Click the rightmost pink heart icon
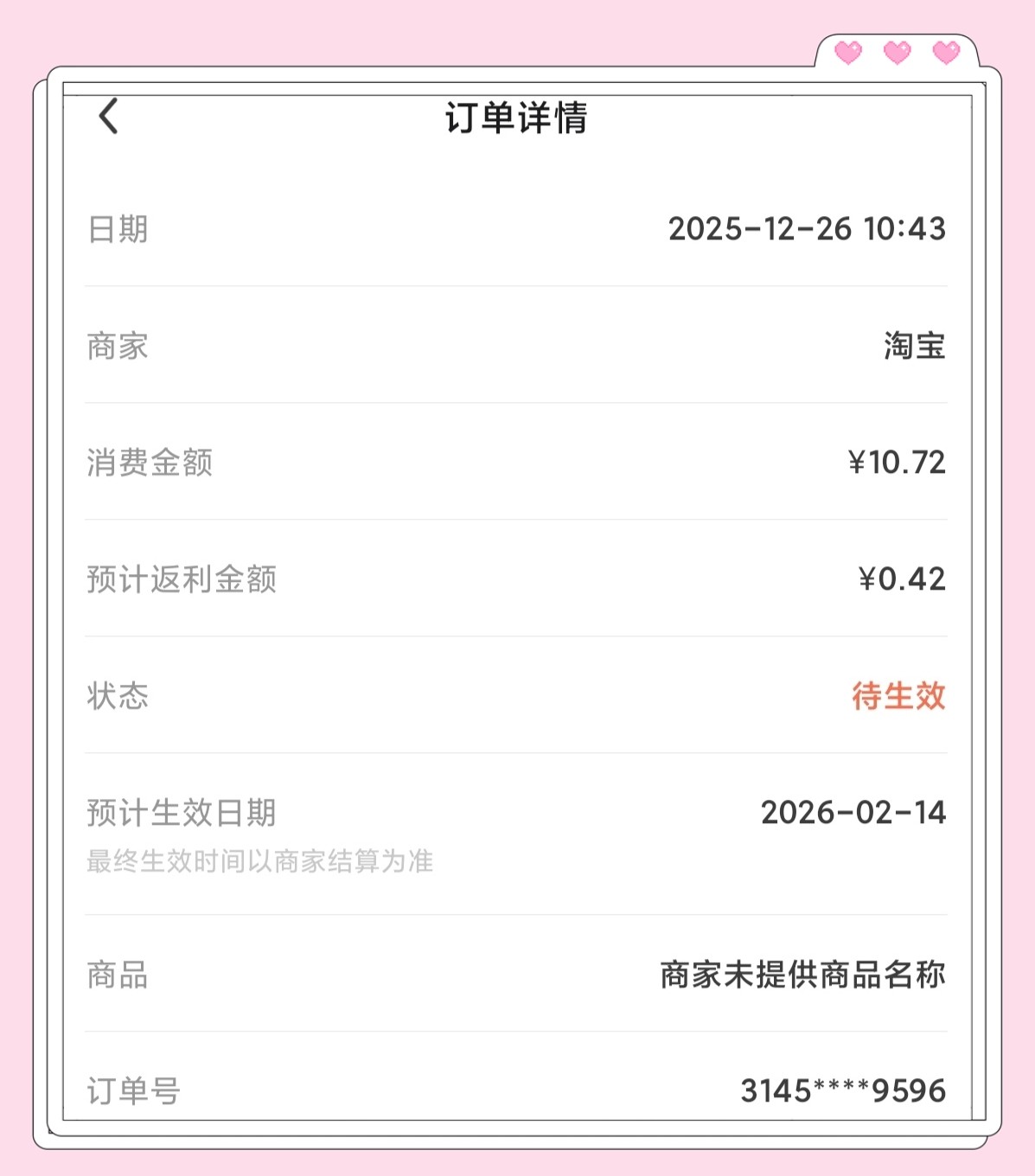The height and width of the screenshot is (1176, 1035). [946, 53]
